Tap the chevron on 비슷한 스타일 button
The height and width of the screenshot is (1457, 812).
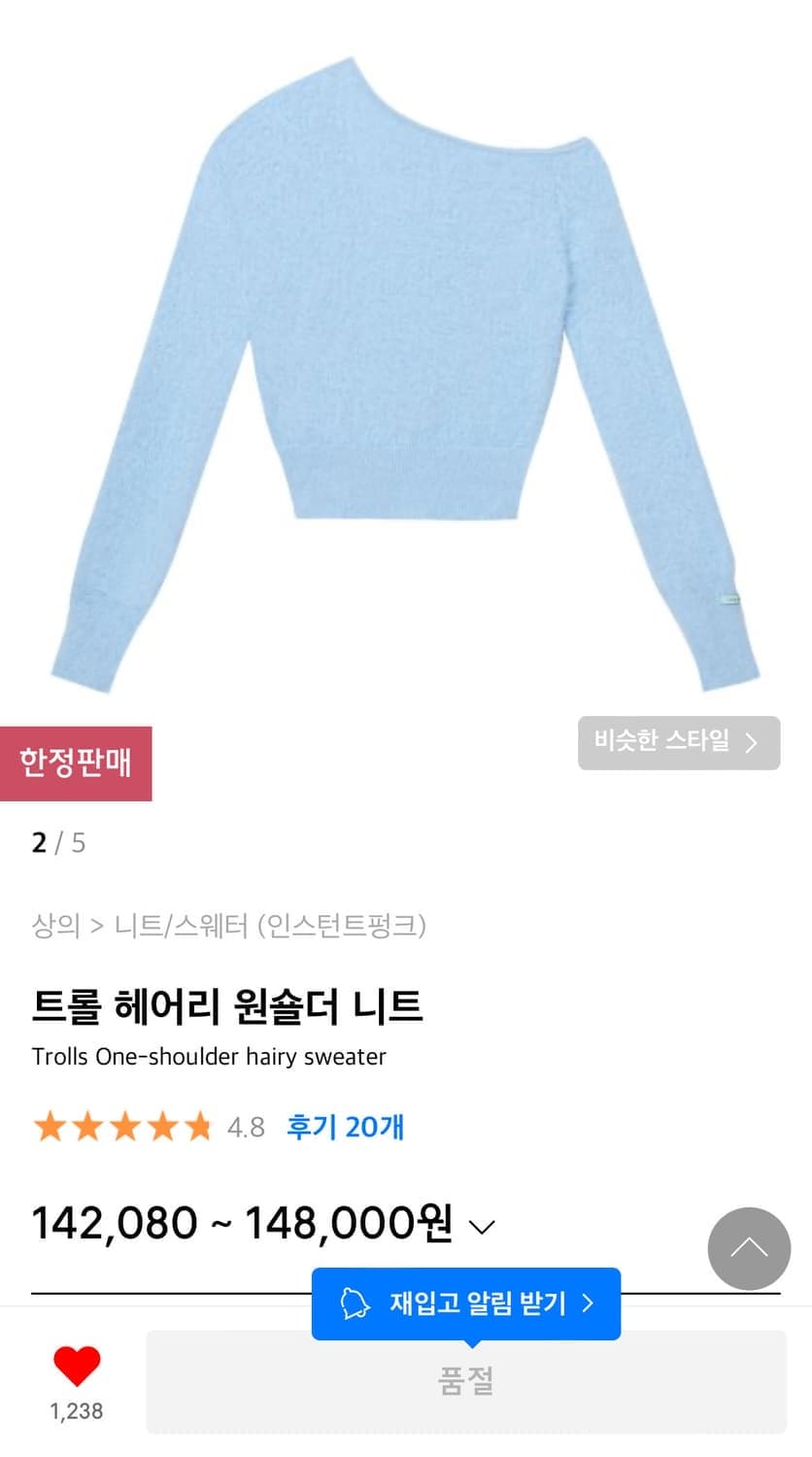click(750, 743)
